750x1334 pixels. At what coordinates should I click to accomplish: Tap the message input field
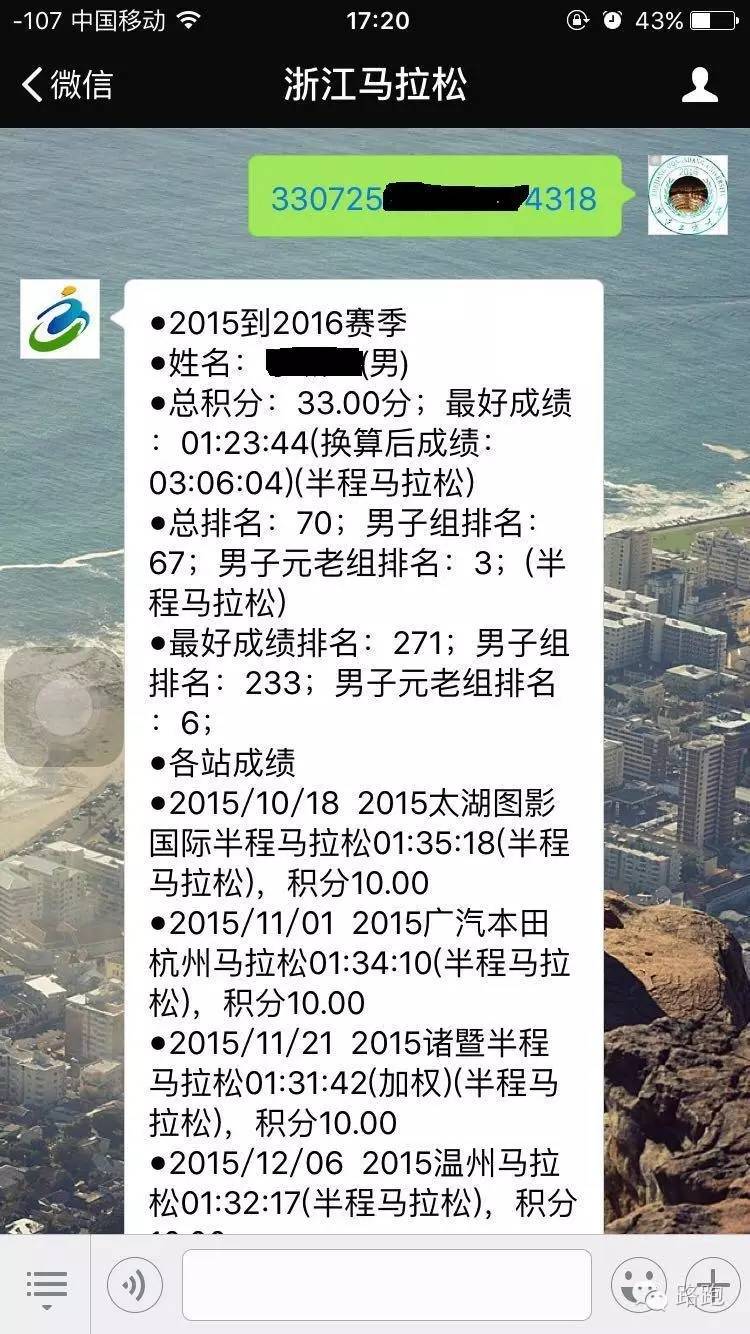[386, 1285]
